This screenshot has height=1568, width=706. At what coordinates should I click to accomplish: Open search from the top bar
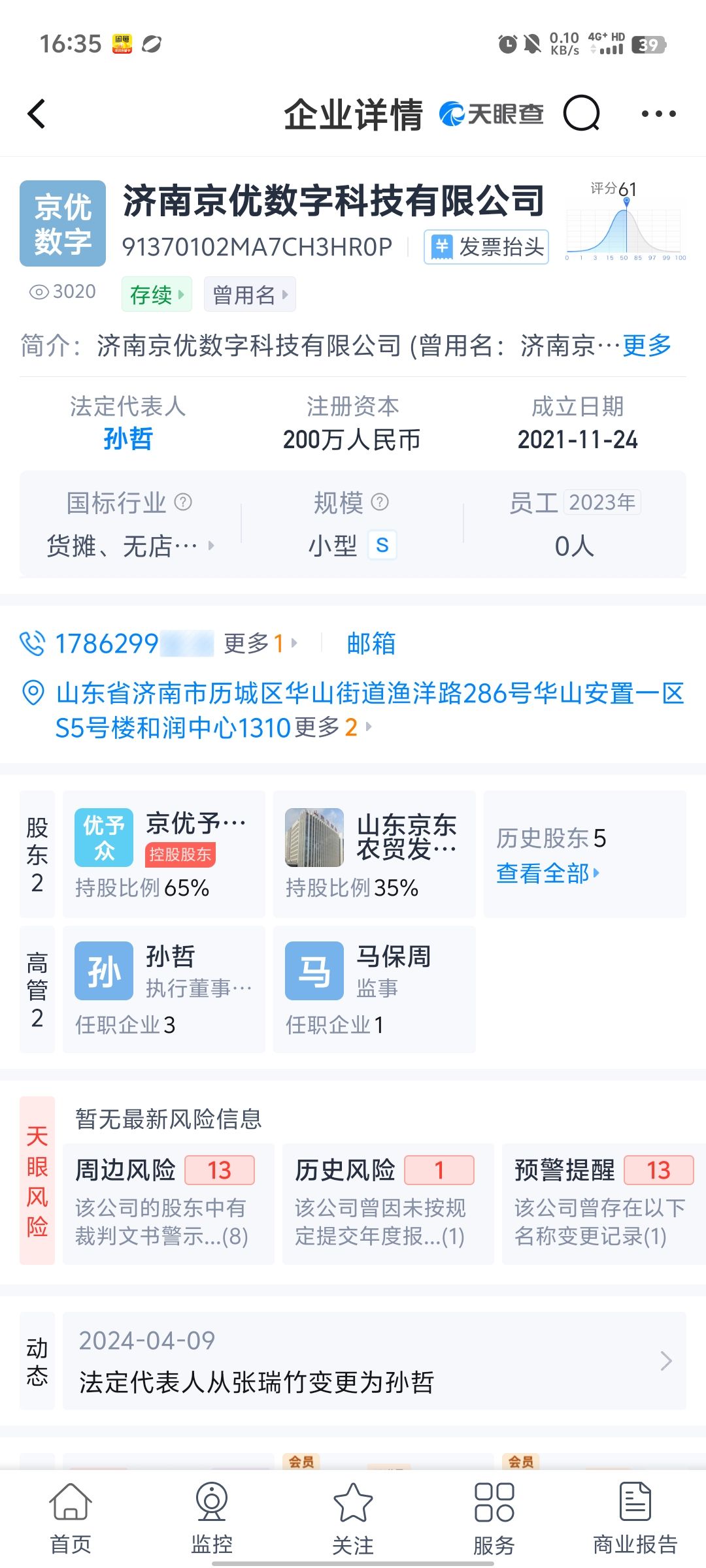[581, 114]
